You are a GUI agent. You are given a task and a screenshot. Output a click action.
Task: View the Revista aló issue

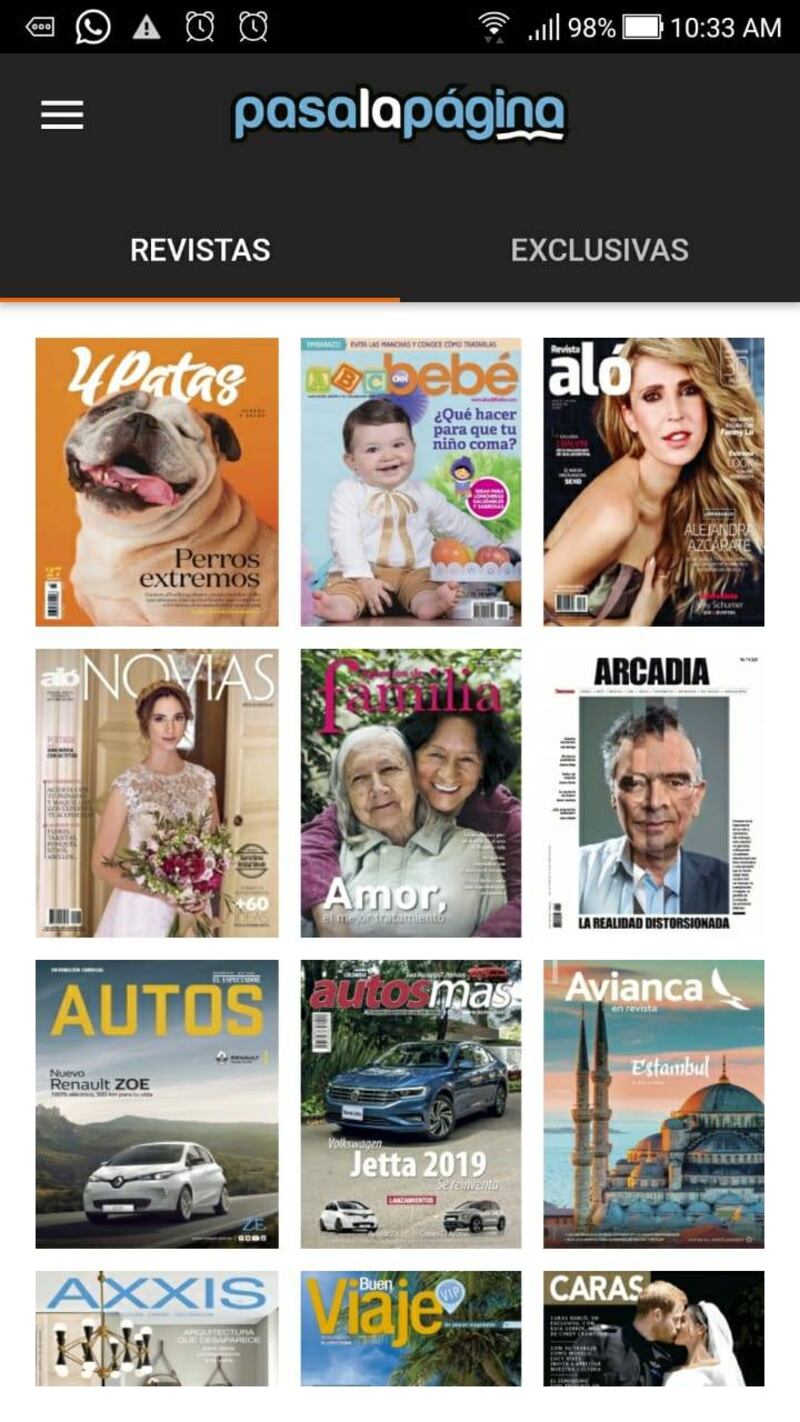coord(654,482)
